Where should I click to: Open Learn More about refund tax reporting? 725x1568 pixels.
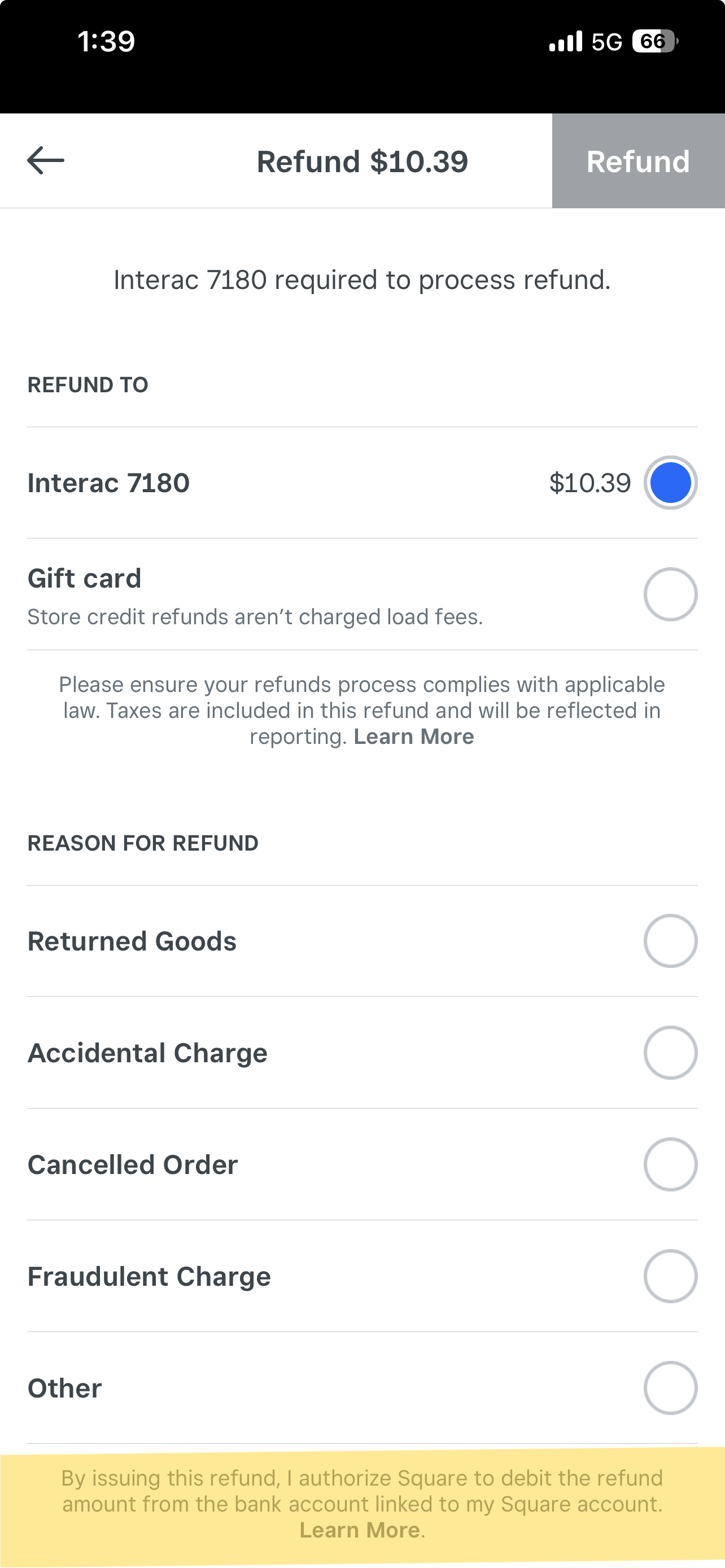tap(413, 737)
